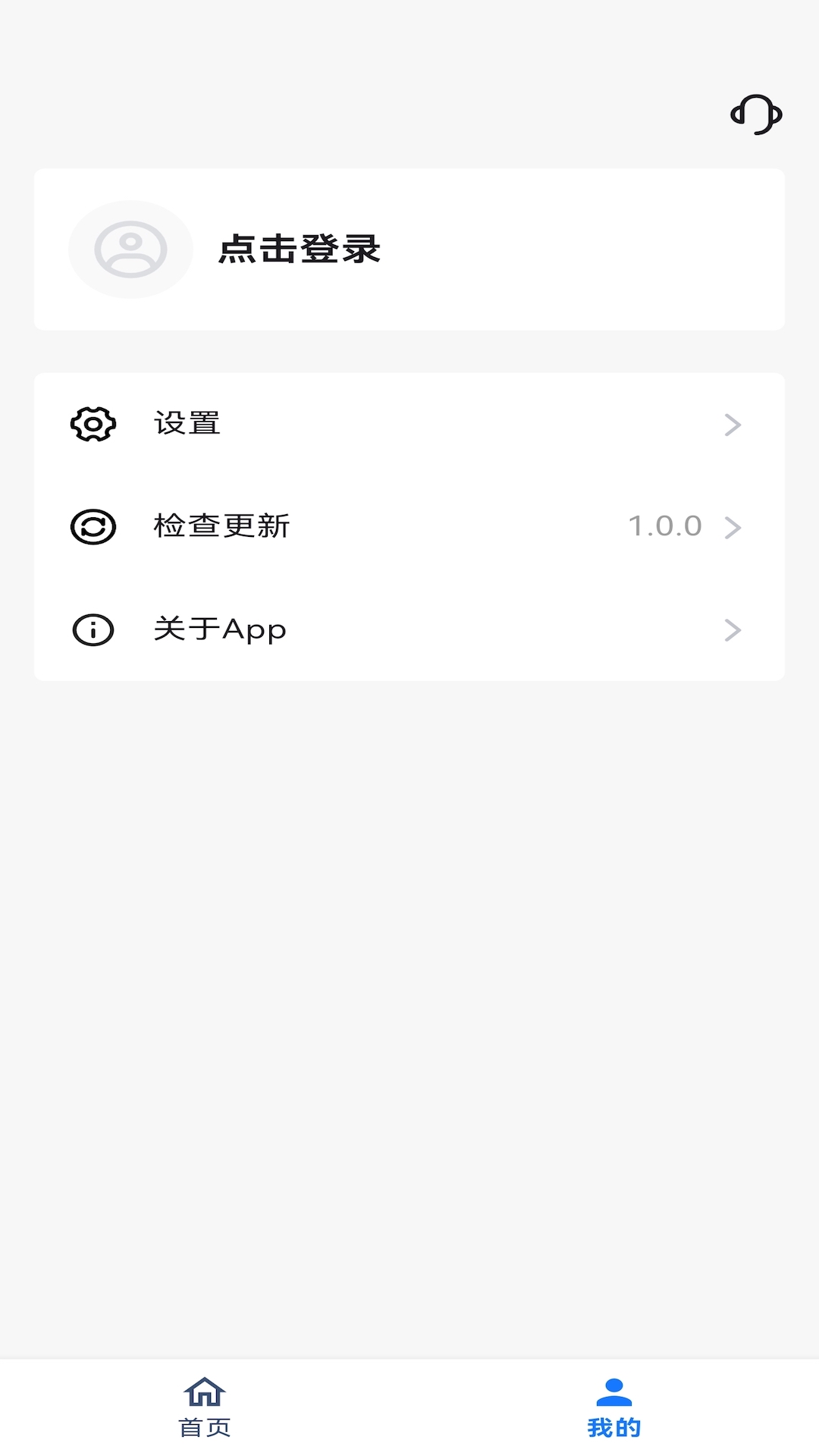Click the user profile placeholder image

pyautogui.click(x=130, y=250)
